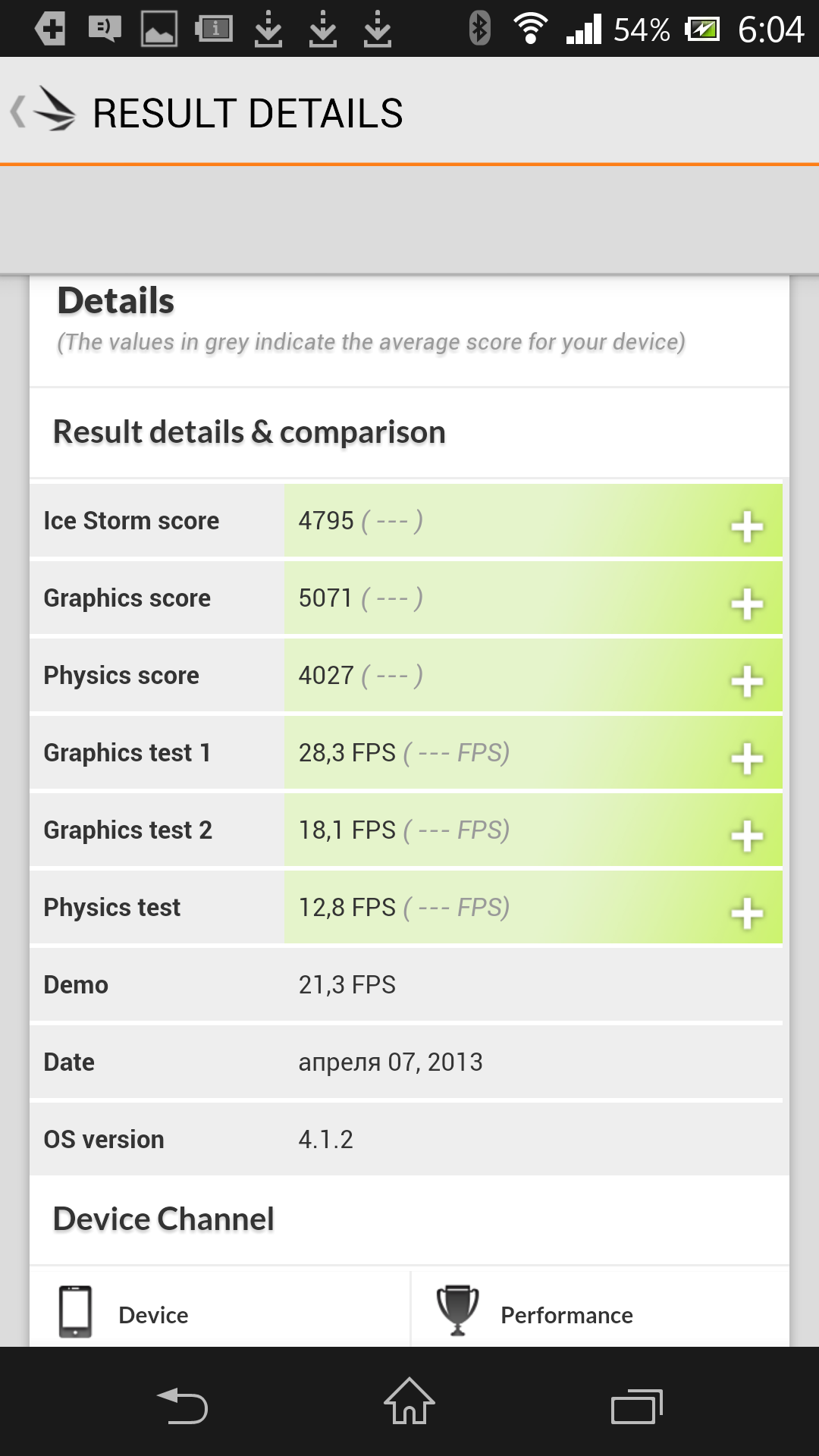819x1456 pixels.
Task: Expand the Ice Storm score row
Action: [x=747, y=526]
